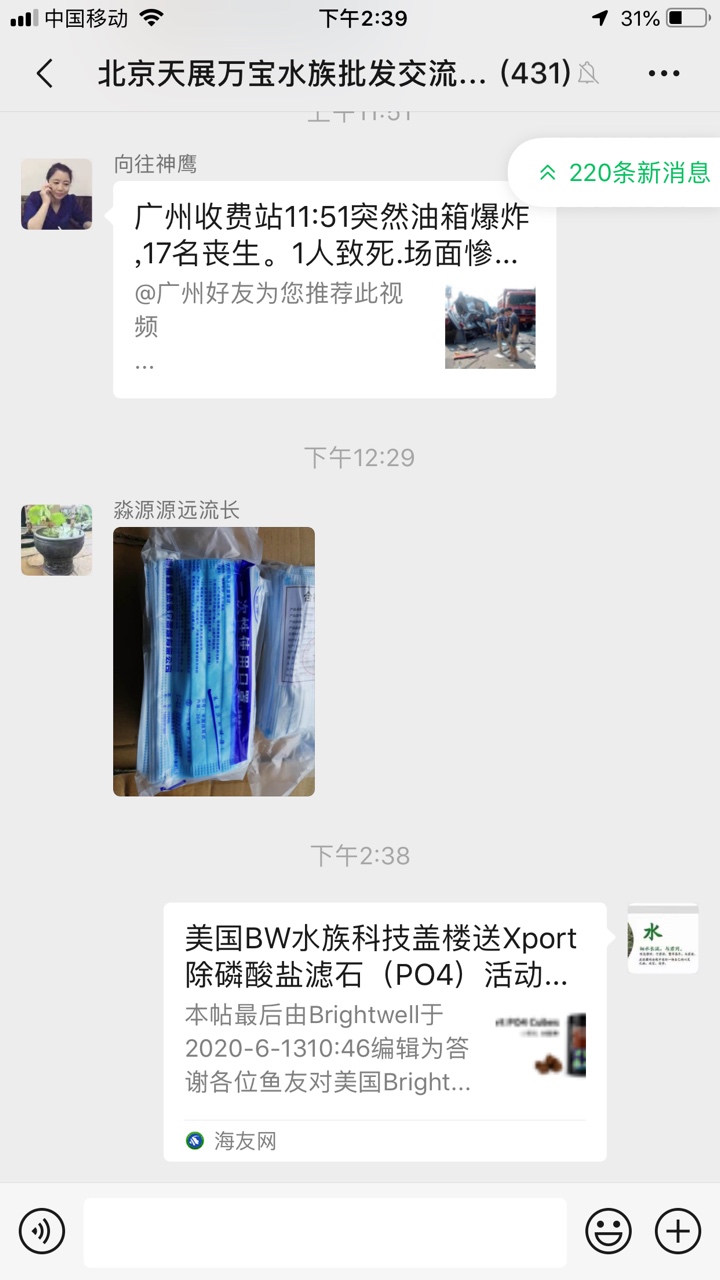This screenshot has width=720, height=1280.
Task: Open the emoji sticker panel
Action: tap(608, 1231)
